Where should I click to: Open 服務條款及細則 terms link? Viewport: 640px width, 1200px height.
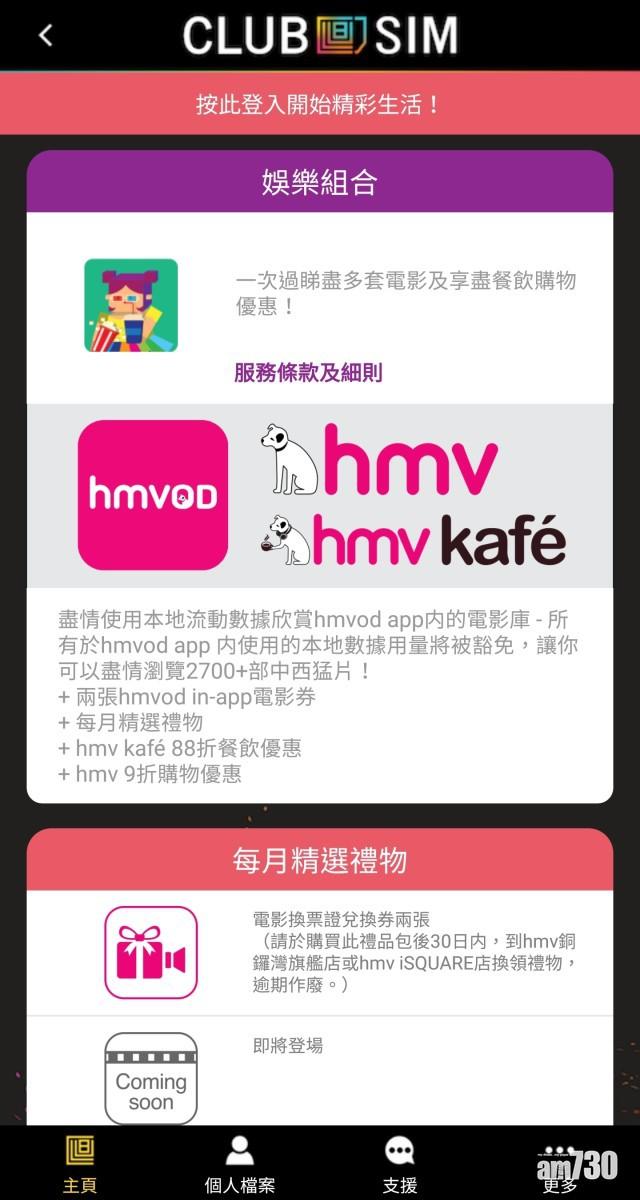[308, 373]
